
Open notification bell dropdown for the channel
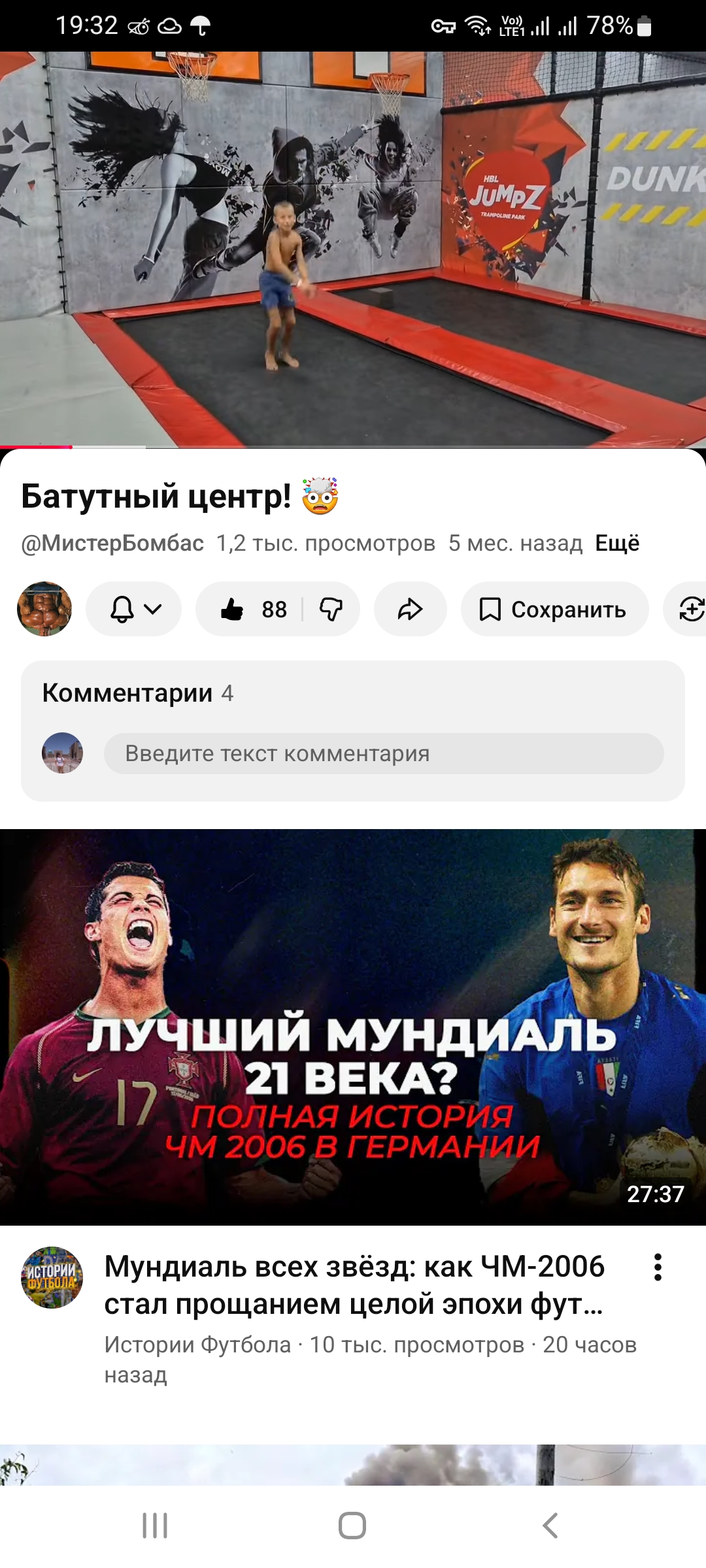134,610
